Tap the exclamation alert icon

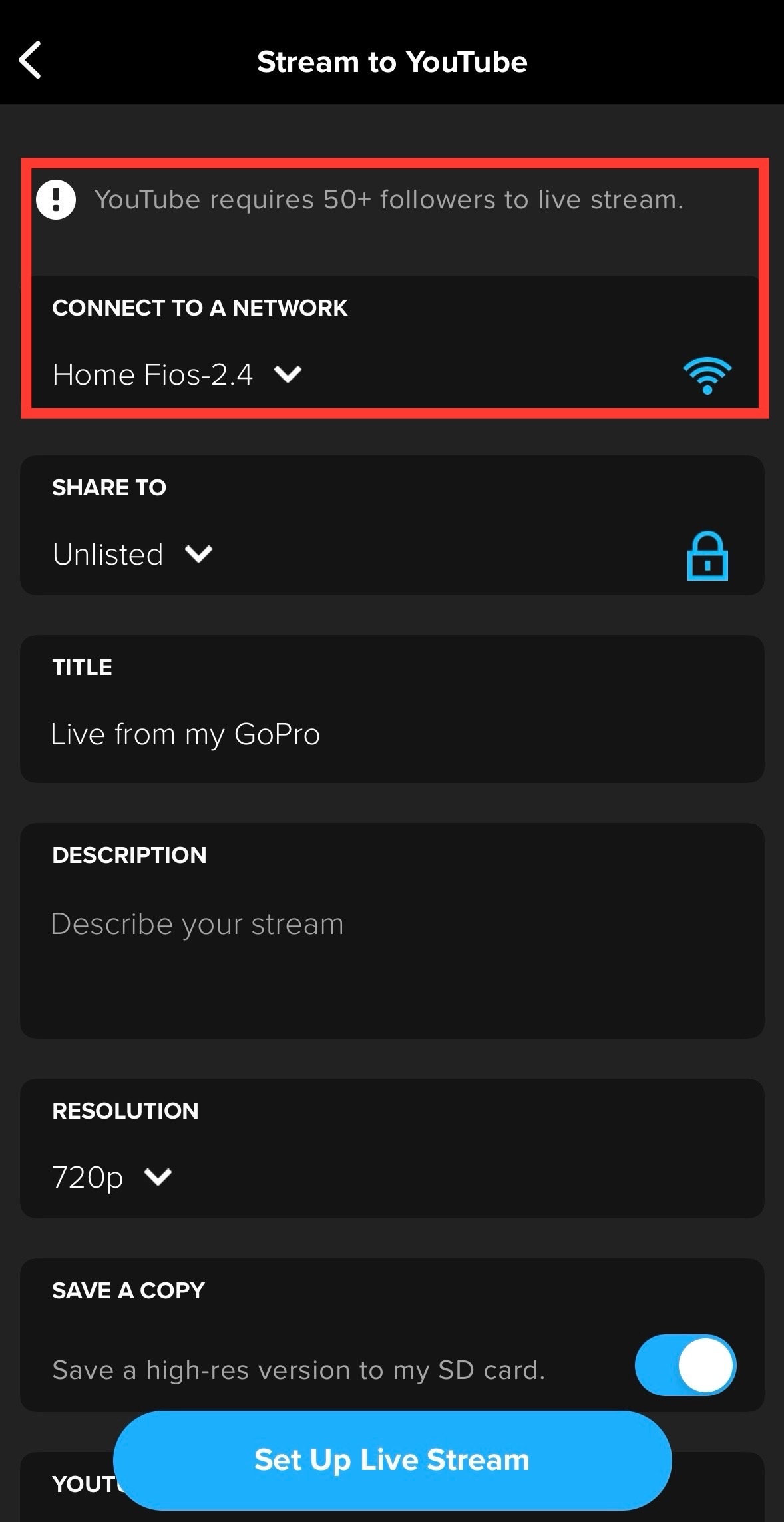[x=57, y=200]
